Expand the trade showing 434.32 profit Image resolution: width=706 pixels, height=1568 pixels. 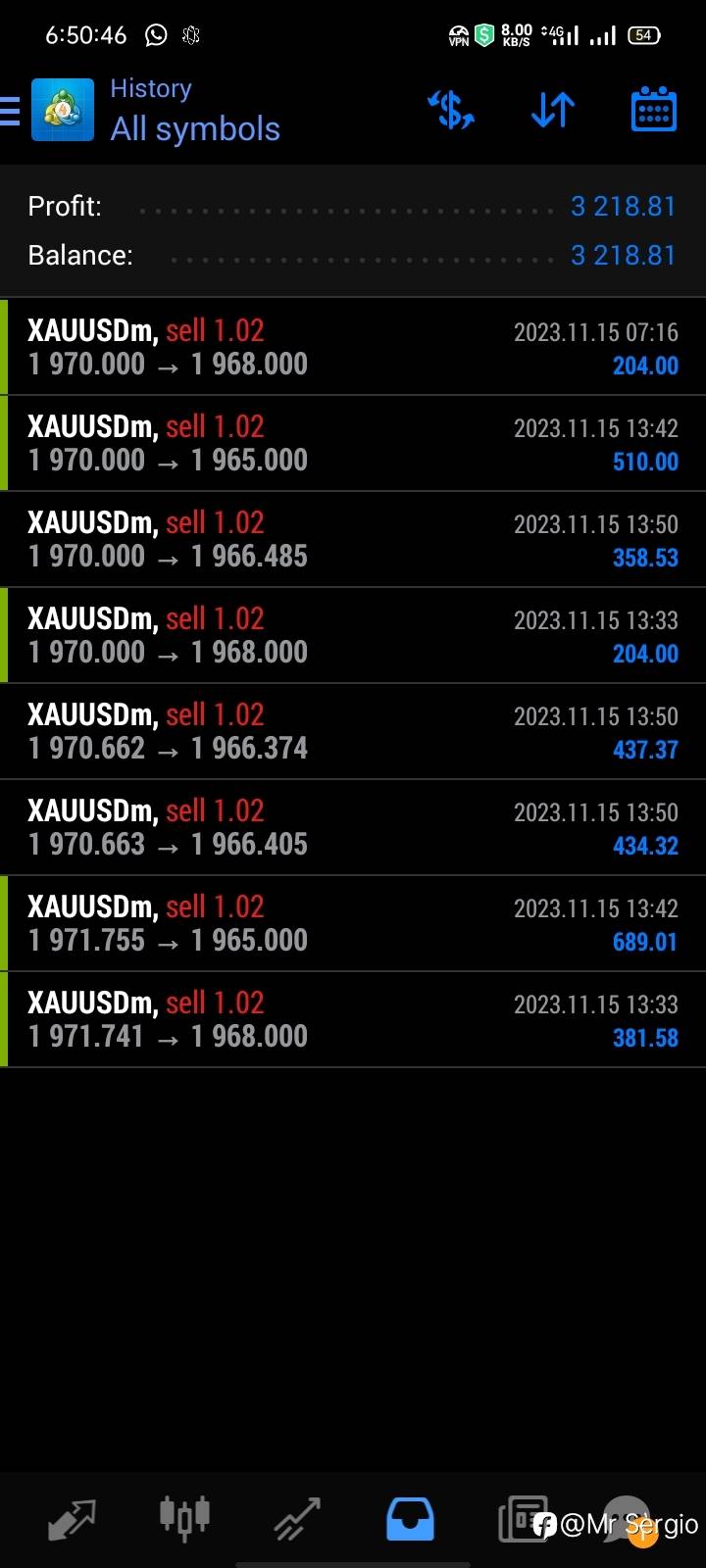(x=353, y=827)
